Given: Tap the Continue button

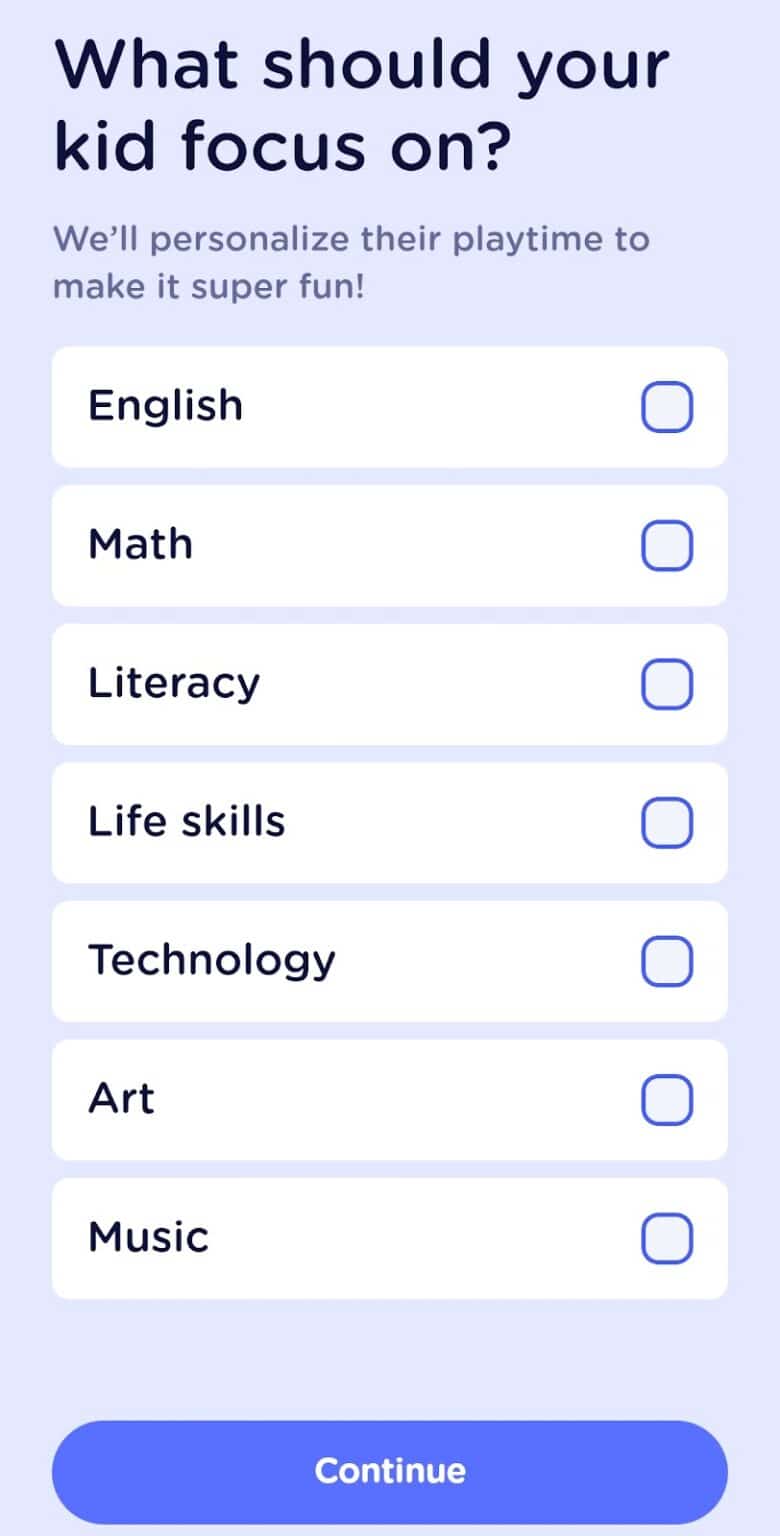Looking at the screenshot, I should (390, 1470).
